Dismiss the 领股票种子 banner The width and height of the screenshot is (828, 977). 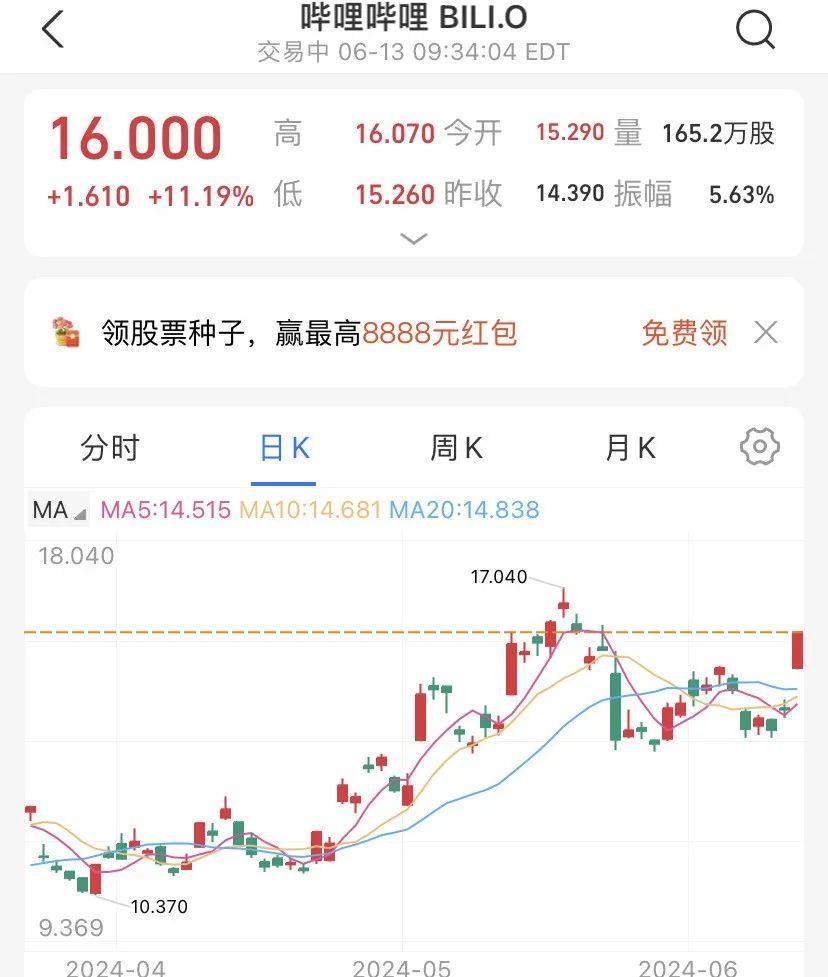click(x=766, y=333)
